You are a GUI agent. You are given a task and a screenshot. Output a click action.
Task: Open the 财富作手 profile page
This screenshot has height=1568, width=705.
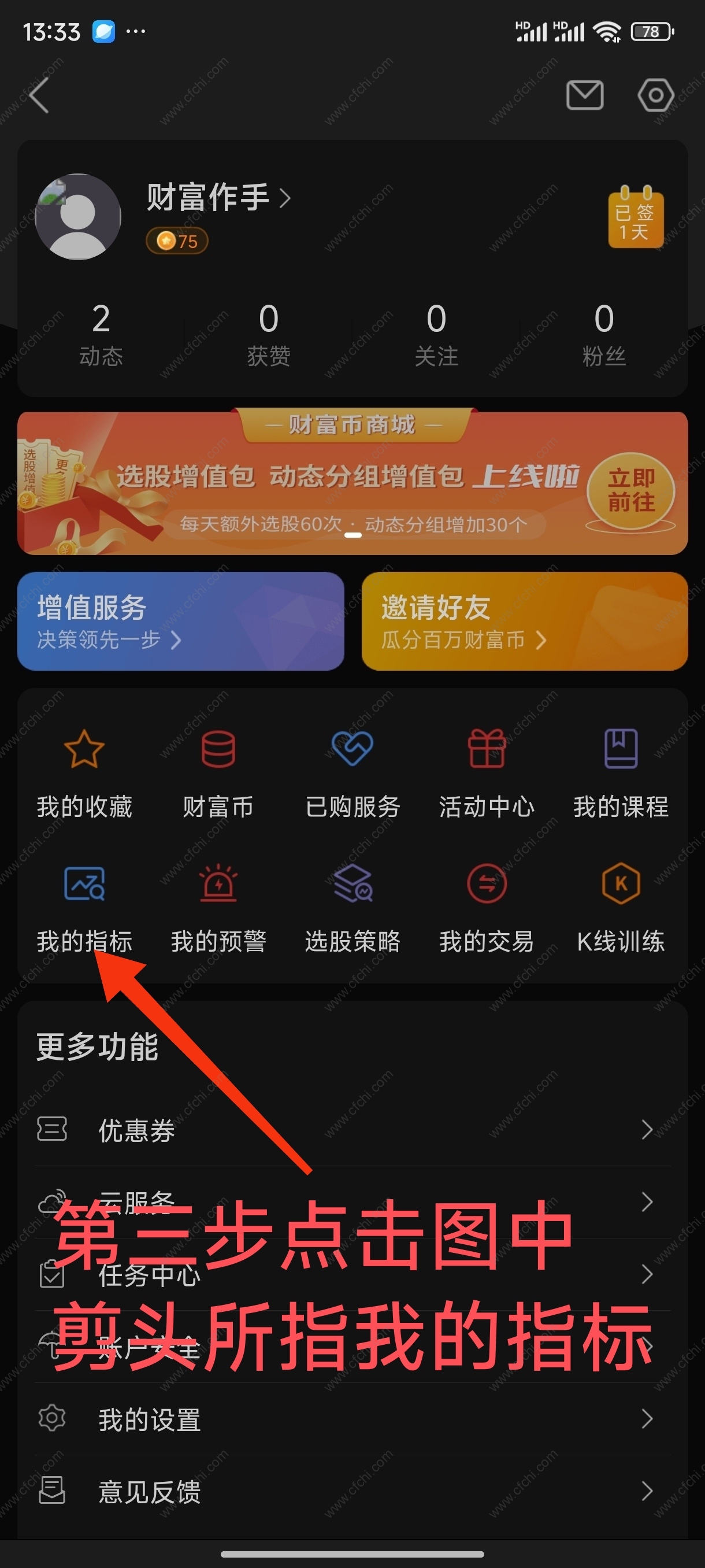click(x=218, y=197)
